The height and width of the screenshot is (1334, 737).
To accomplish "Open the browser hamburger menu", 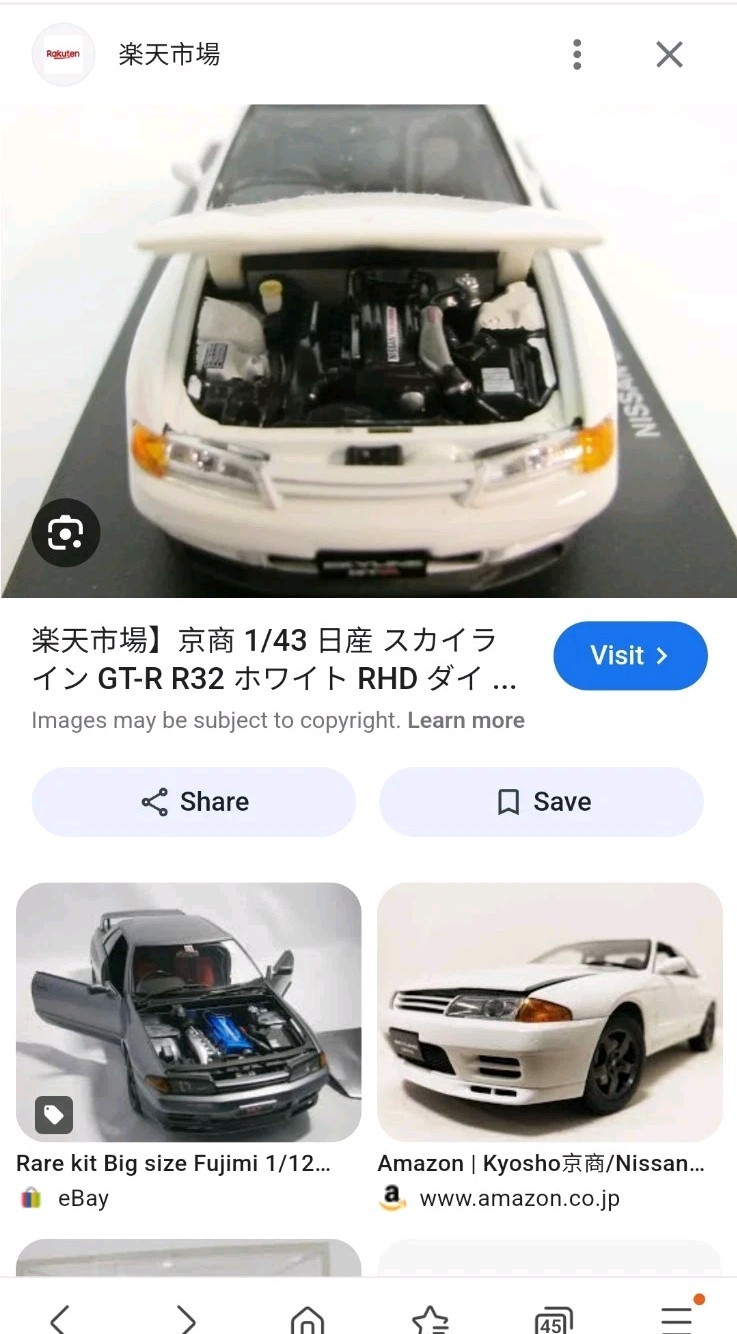I will [677, 1316].
